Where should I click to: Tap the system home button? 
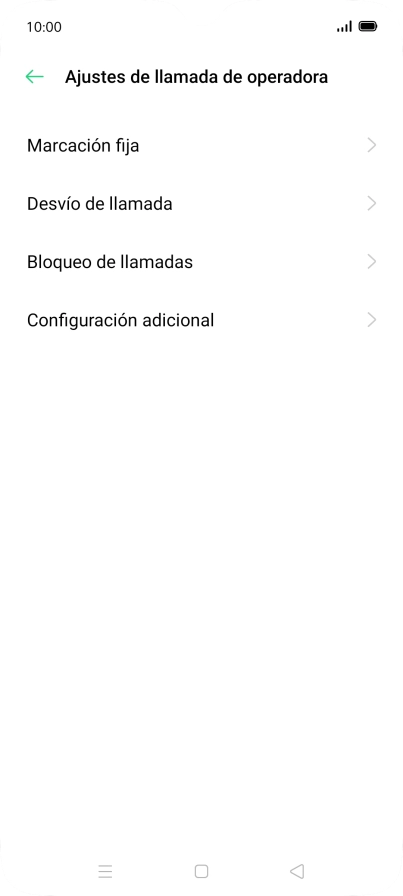(201, 871)
